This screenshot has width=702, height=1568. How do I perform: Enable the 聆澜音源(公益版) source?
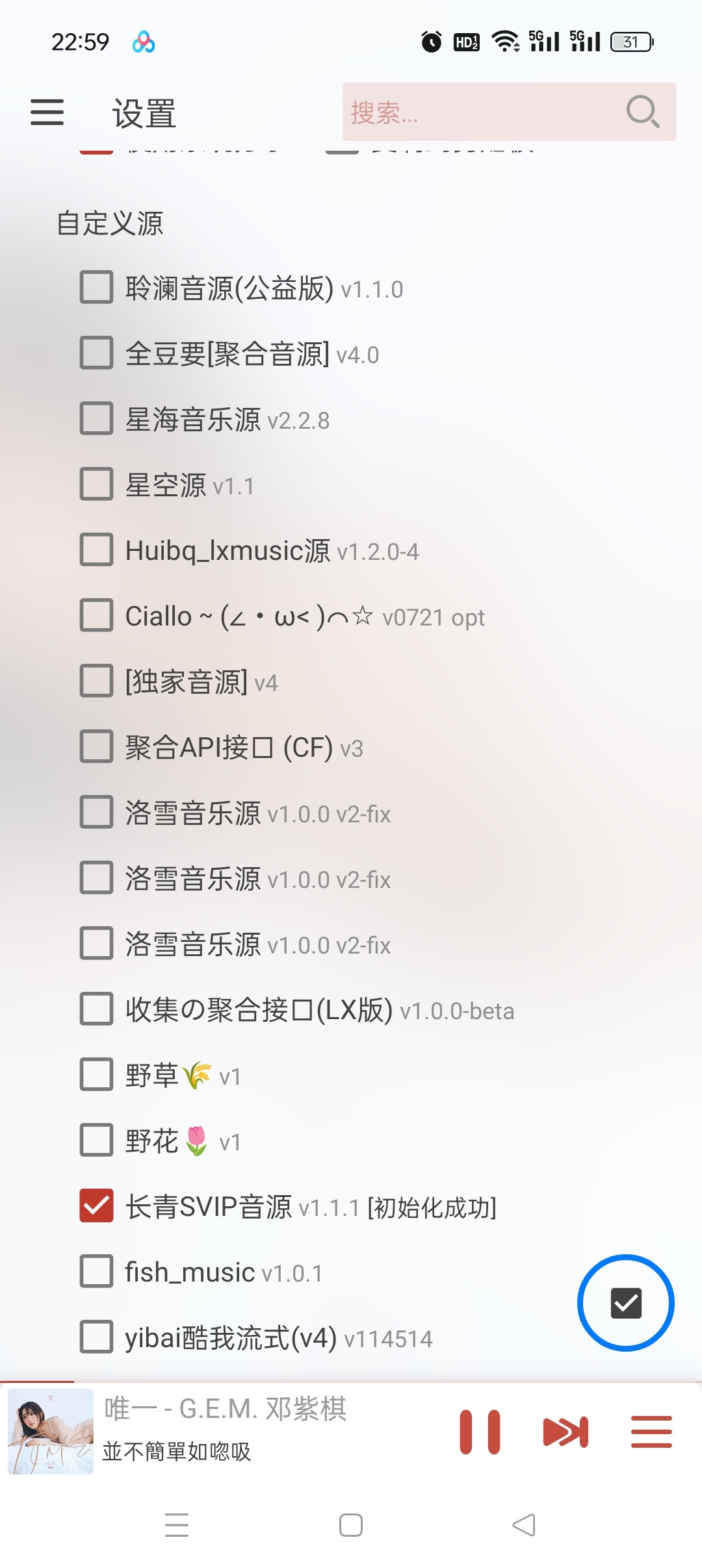[x=96, y=288]
